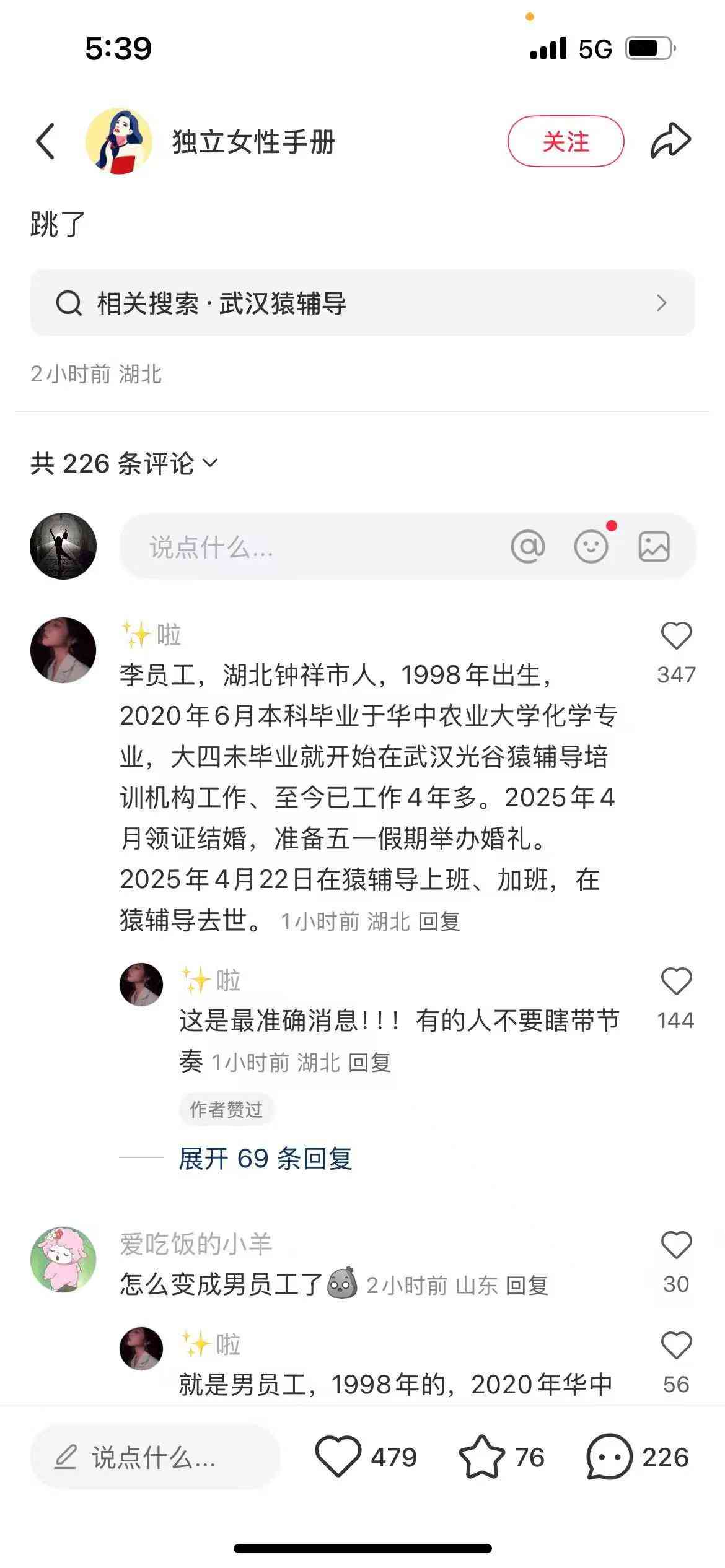Like 爱吃饭的小羊's comment
Viewport: 725px width, 1568px height.
tap(676, 1245)
